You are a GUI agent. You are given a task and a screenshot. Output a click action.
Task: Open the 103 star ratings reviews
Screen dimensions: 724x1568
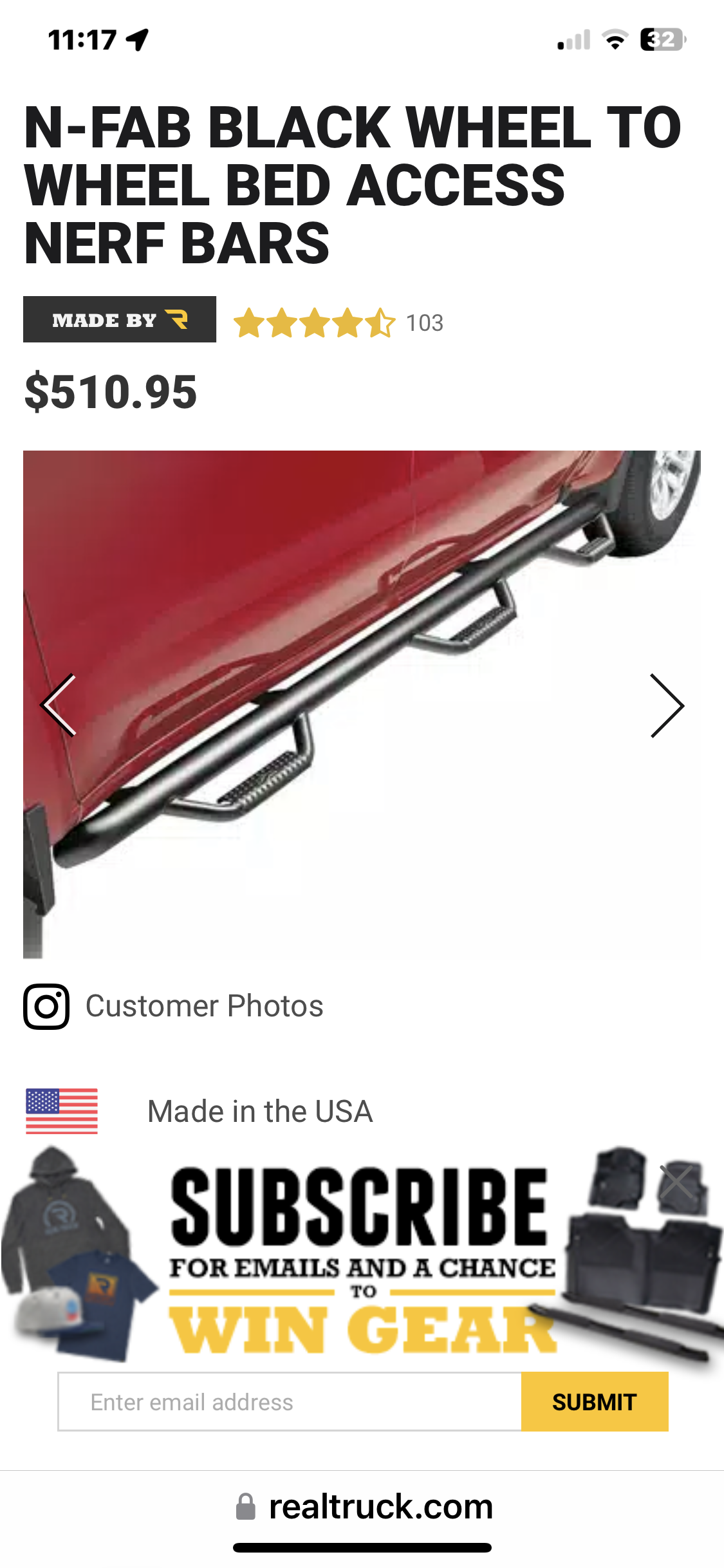(x=339, y=322)
